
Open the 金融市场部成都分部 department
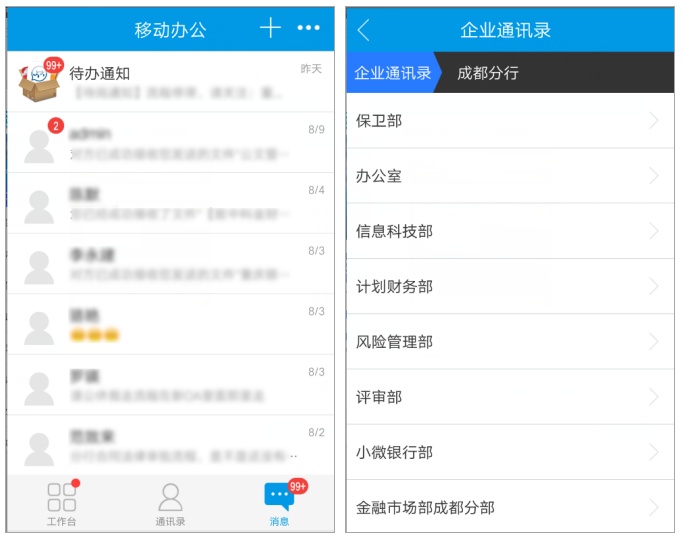(509, 507)
